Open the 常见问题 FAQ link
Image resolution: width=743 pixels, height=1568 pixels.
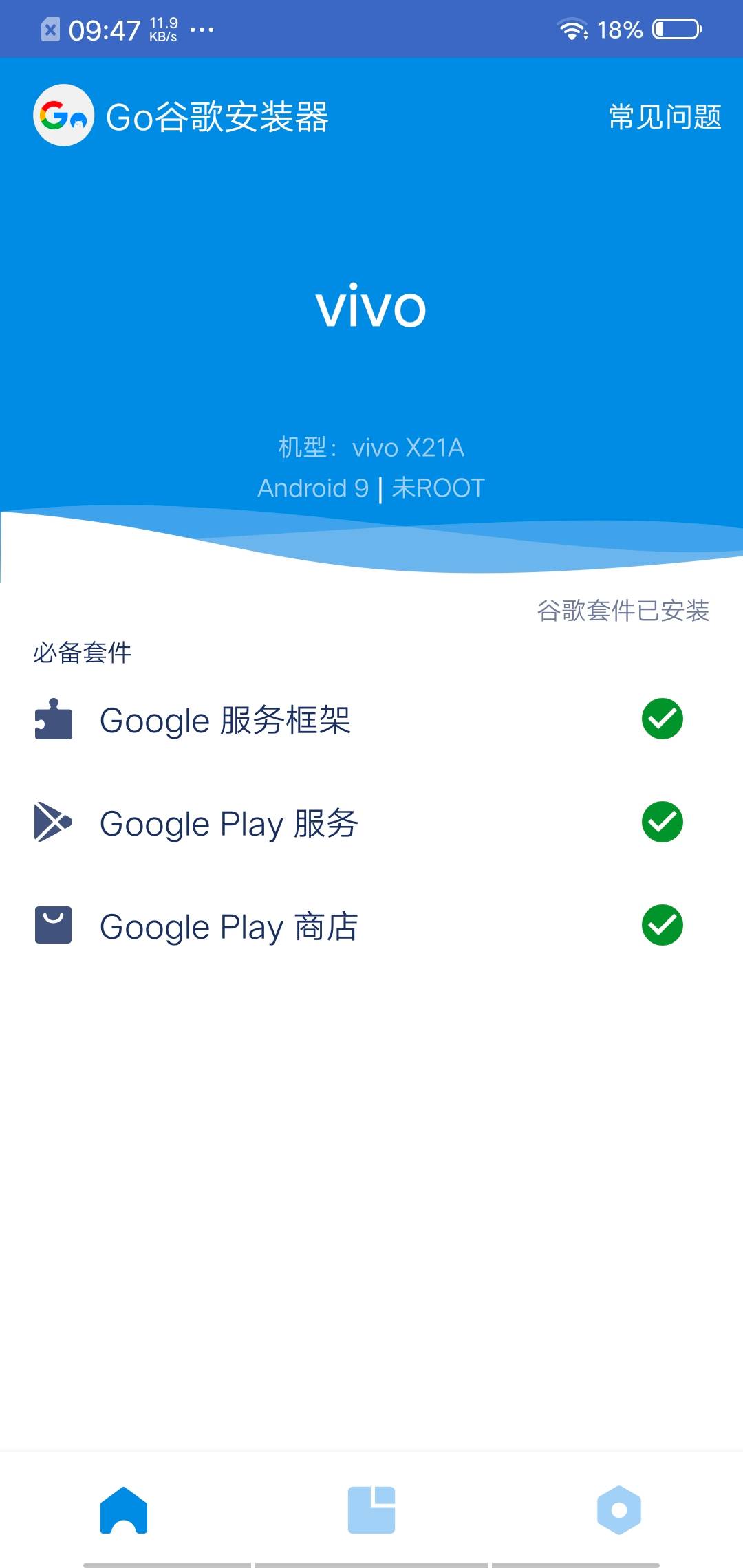click(x=665, y=117)
